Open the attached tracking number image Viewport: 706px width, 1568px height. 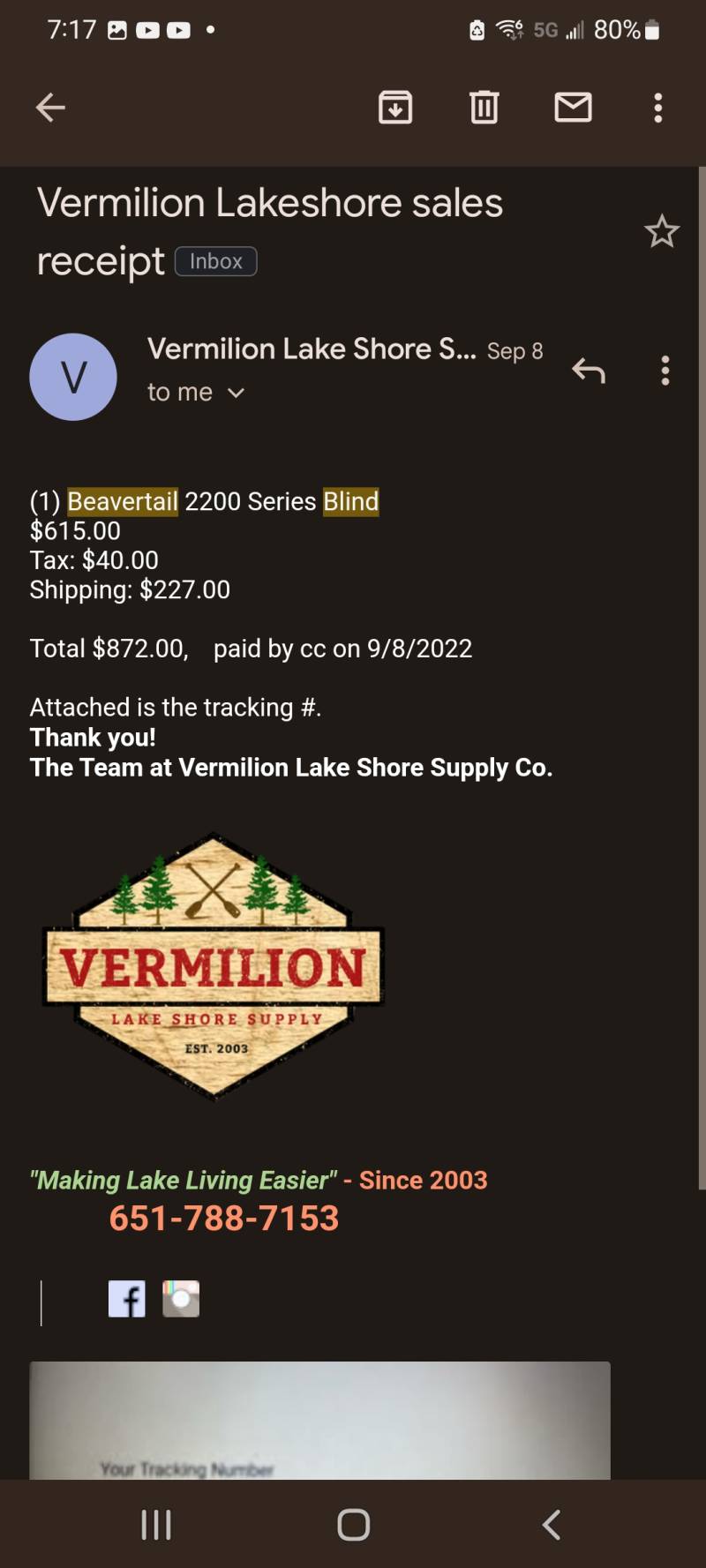tap(319, 1420)
